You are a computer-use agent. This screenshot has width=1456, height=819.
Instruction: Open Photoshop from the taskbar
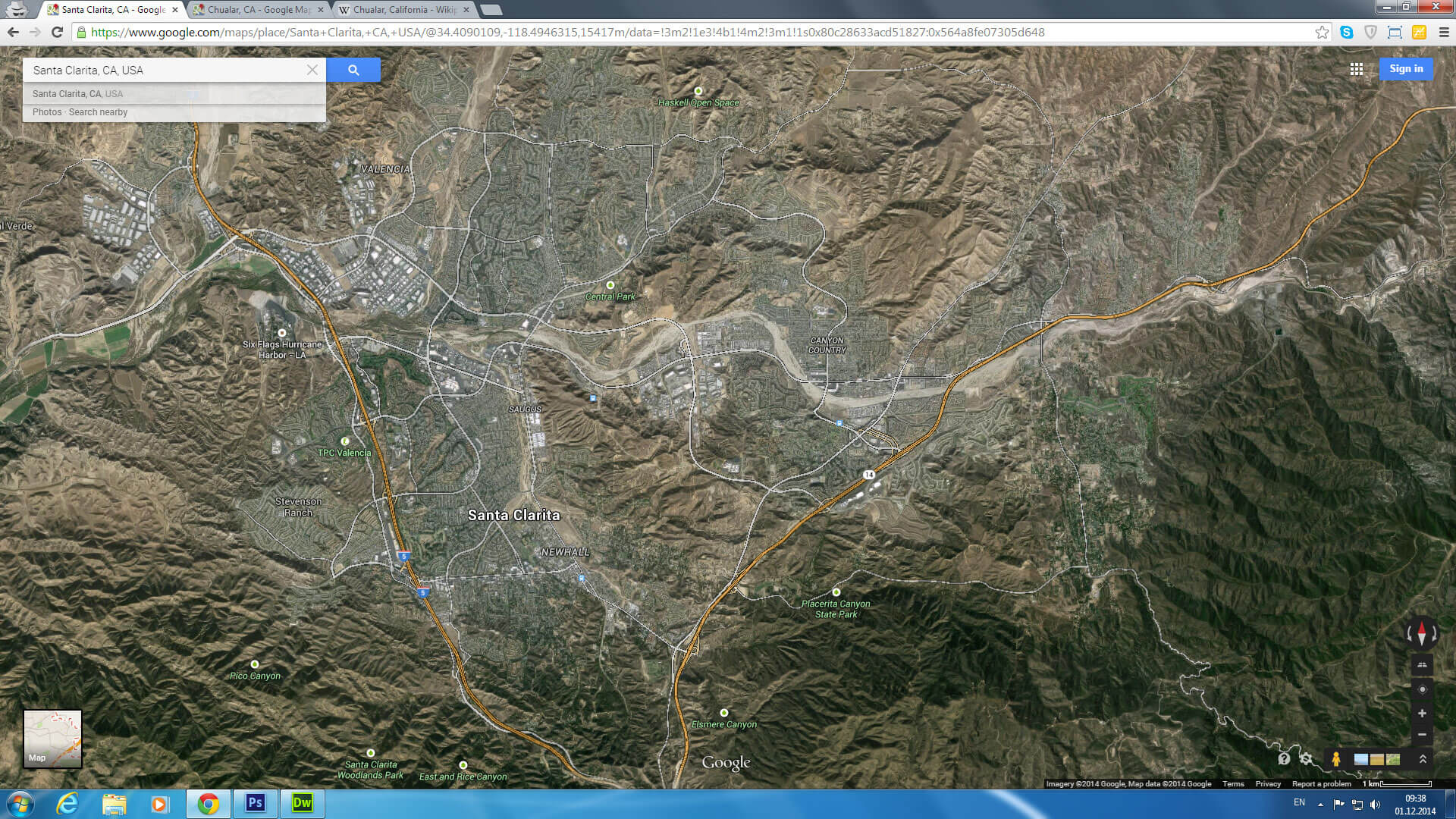point(255,803)
